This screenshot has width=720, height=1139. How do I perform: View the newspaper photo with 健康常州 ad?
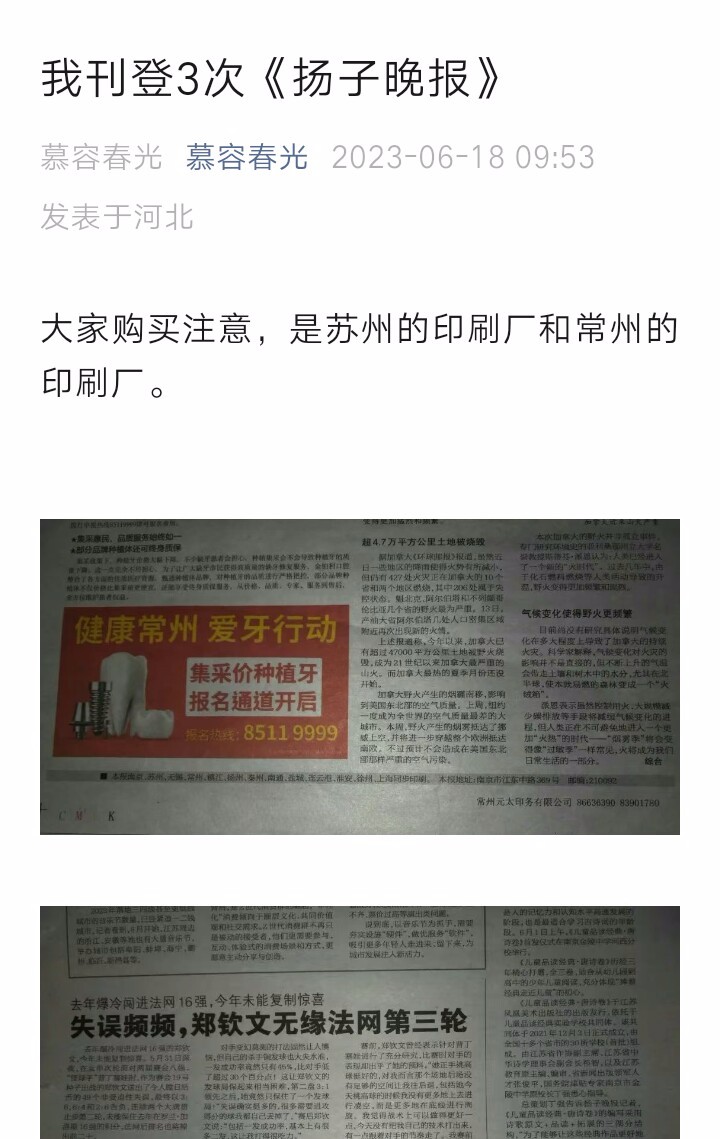coord(360,676)
